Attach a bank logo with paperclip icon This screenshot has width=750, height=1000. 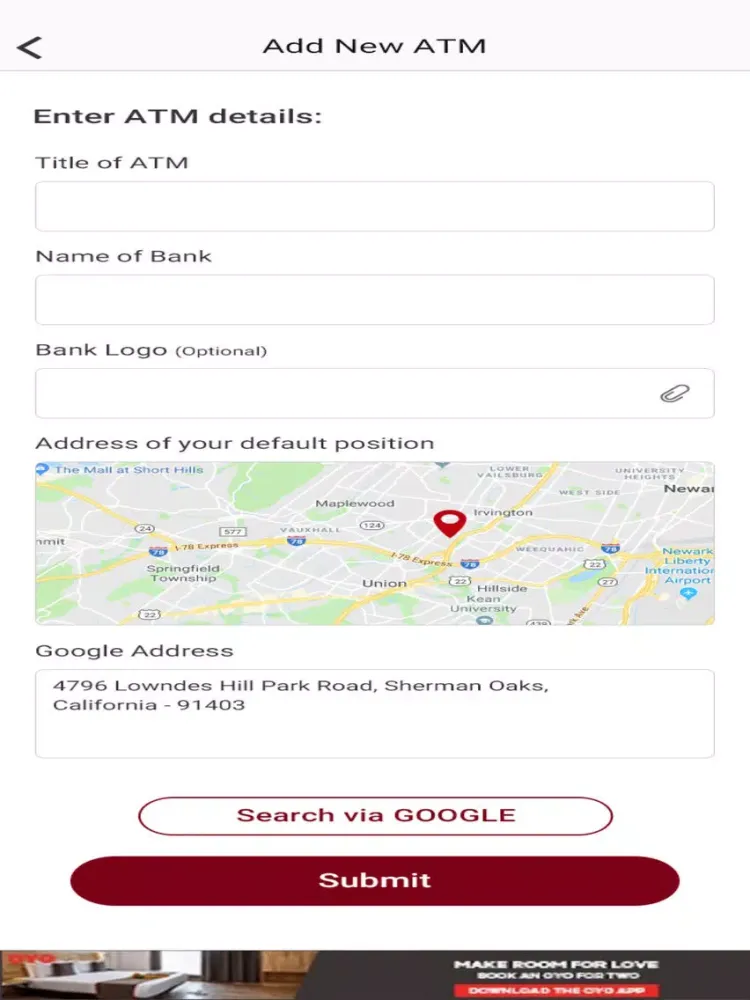tap(675, 394)
